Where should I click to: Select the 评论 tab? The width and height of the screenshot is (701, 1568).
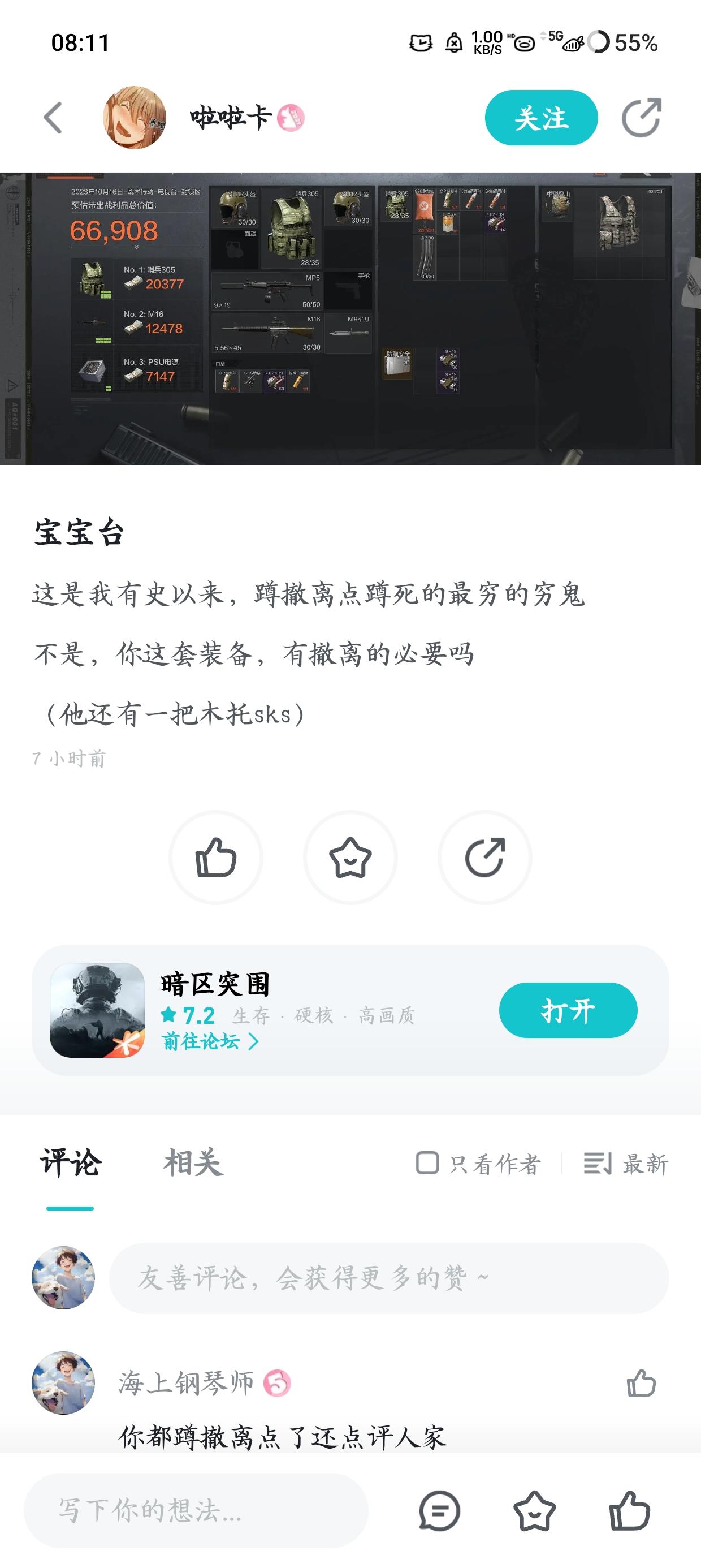pyautogui.click(x=71, y=1163)
